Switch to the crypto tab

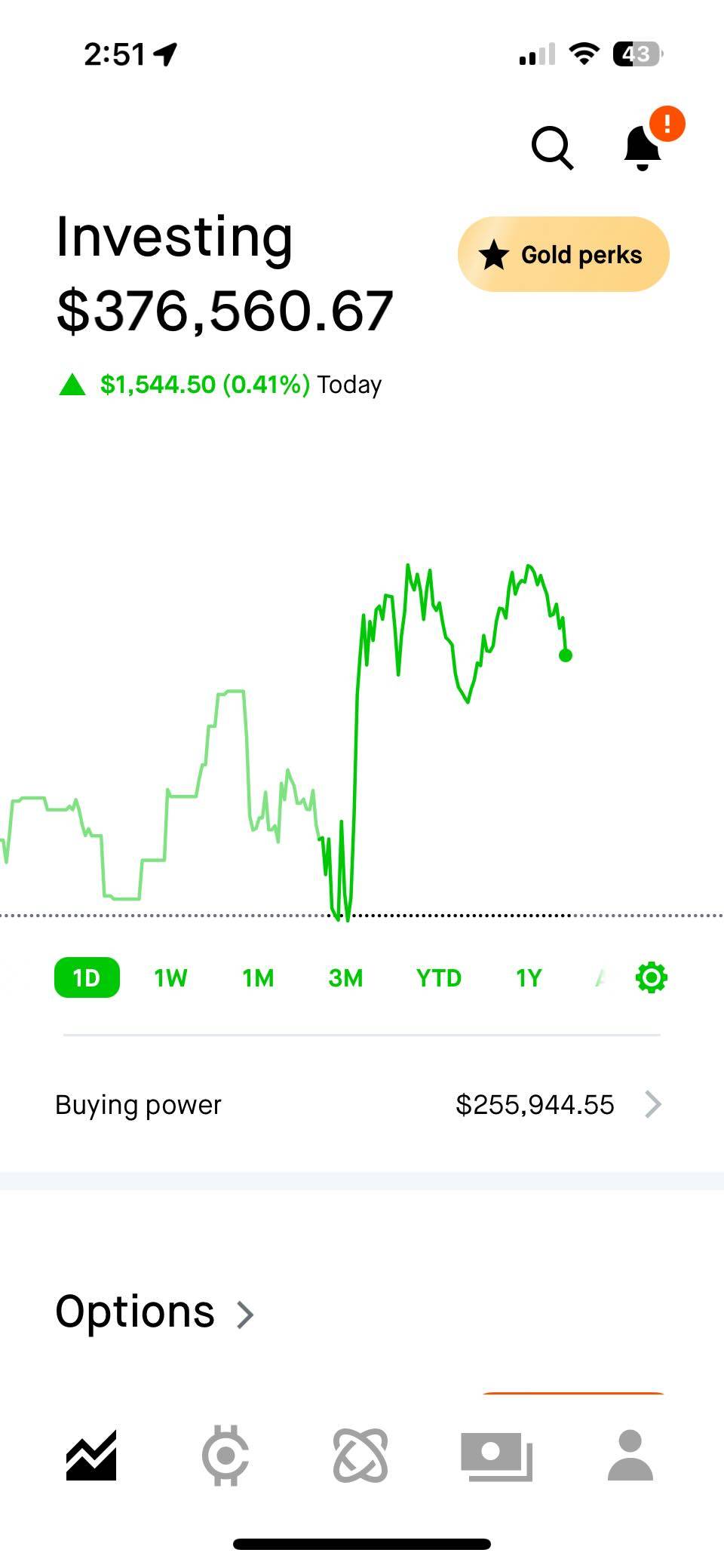(225, 1455)
